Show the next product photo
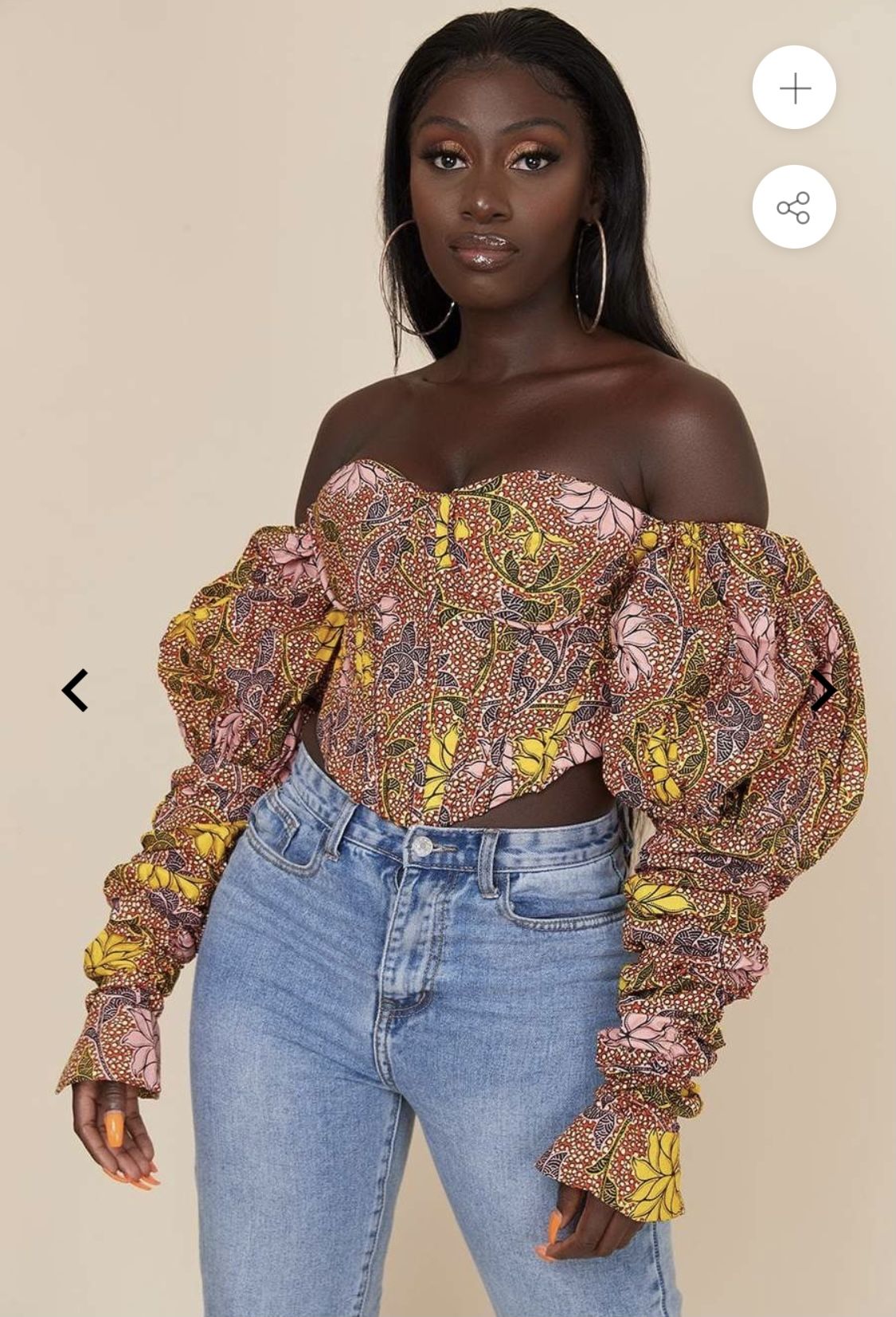The image size is (896, 1317). 823,690
